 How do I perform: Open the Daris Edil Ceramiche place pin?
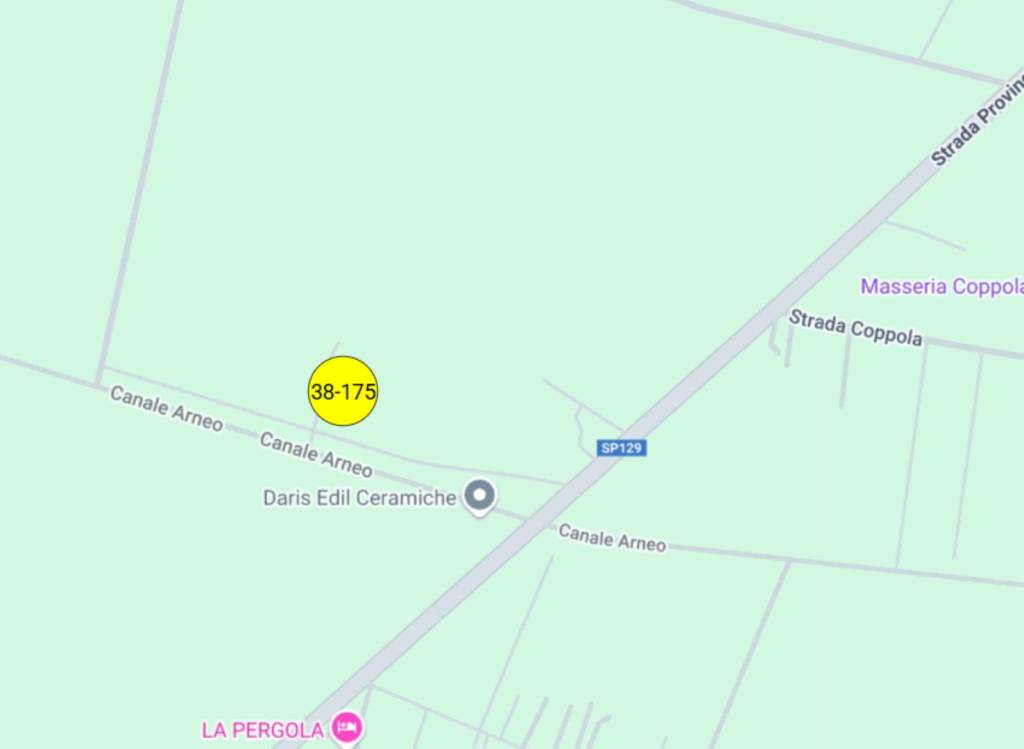(x=480, y=495)
